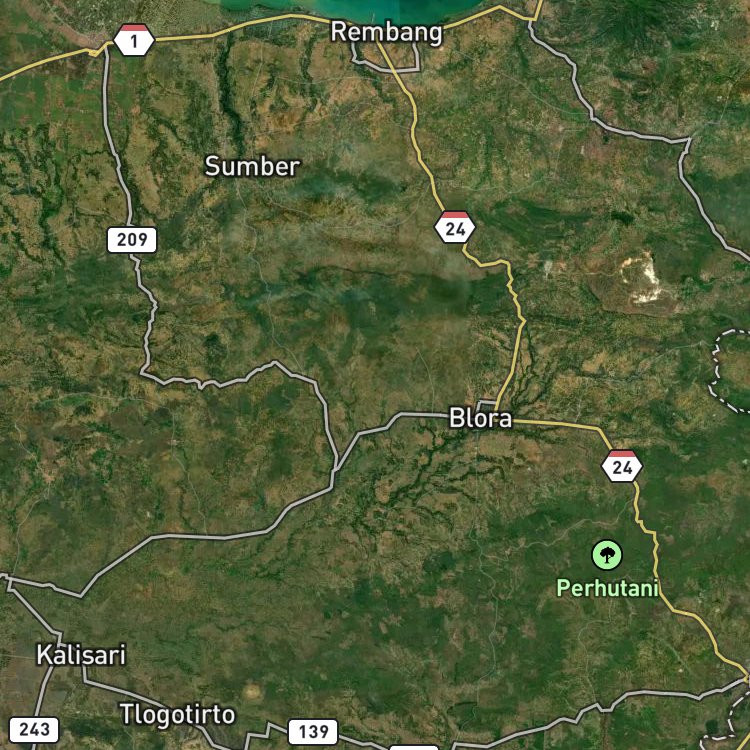This screenshot has height=750, width=750.
Task: Open the Perhutani park marker
Action: pos(607,554)
